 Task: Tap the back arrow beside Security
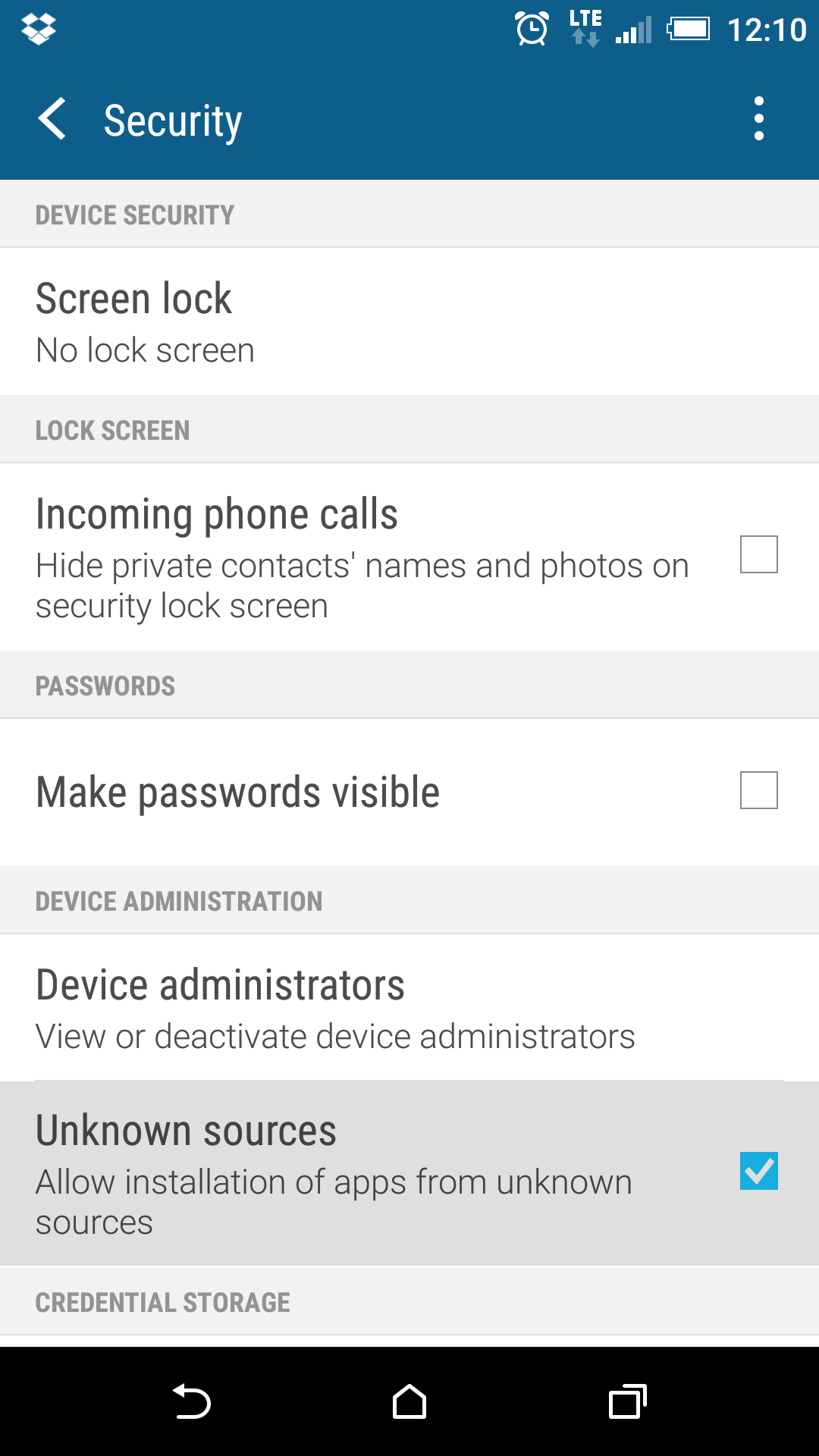[x=52, y=119]
